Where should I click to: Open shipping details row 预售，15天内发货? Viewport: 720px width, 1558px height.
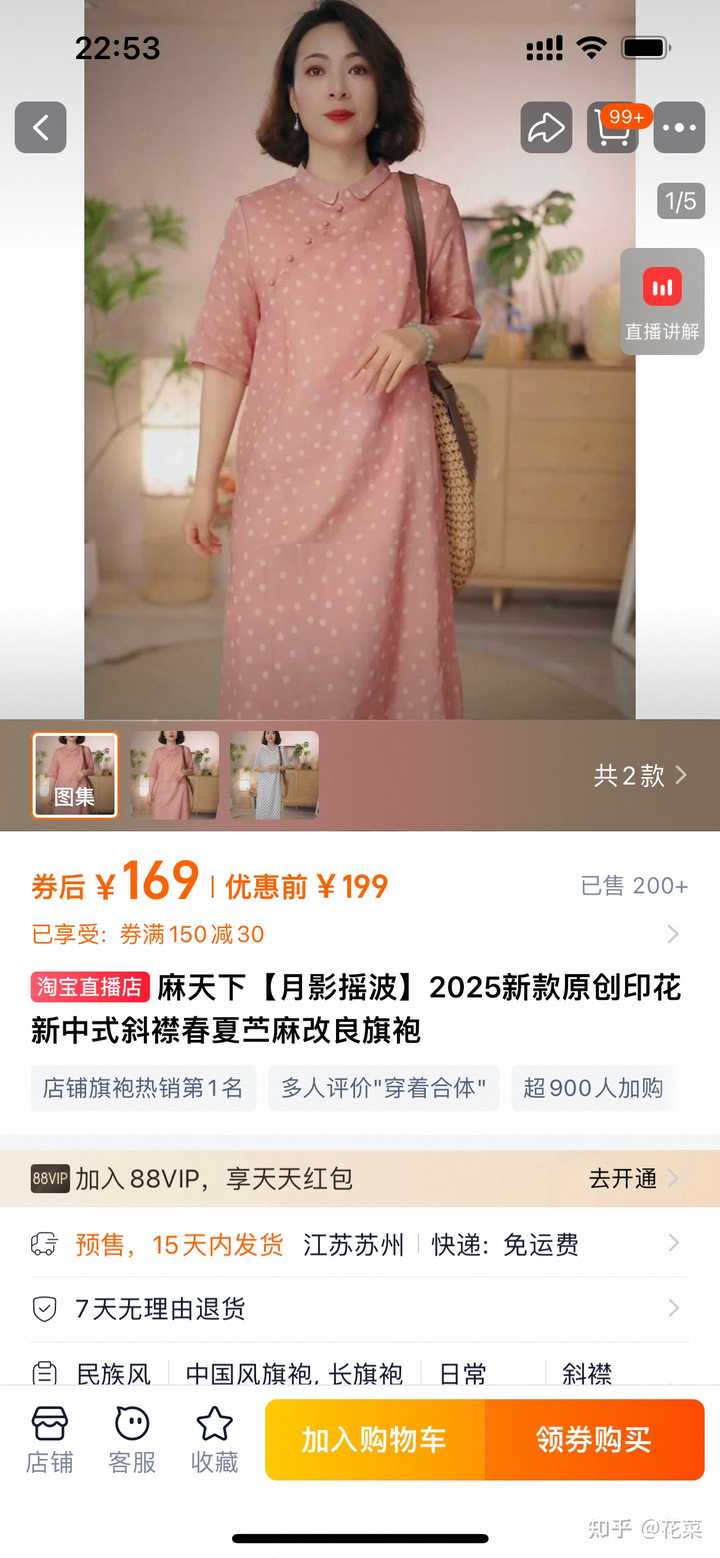point(360,1244)
